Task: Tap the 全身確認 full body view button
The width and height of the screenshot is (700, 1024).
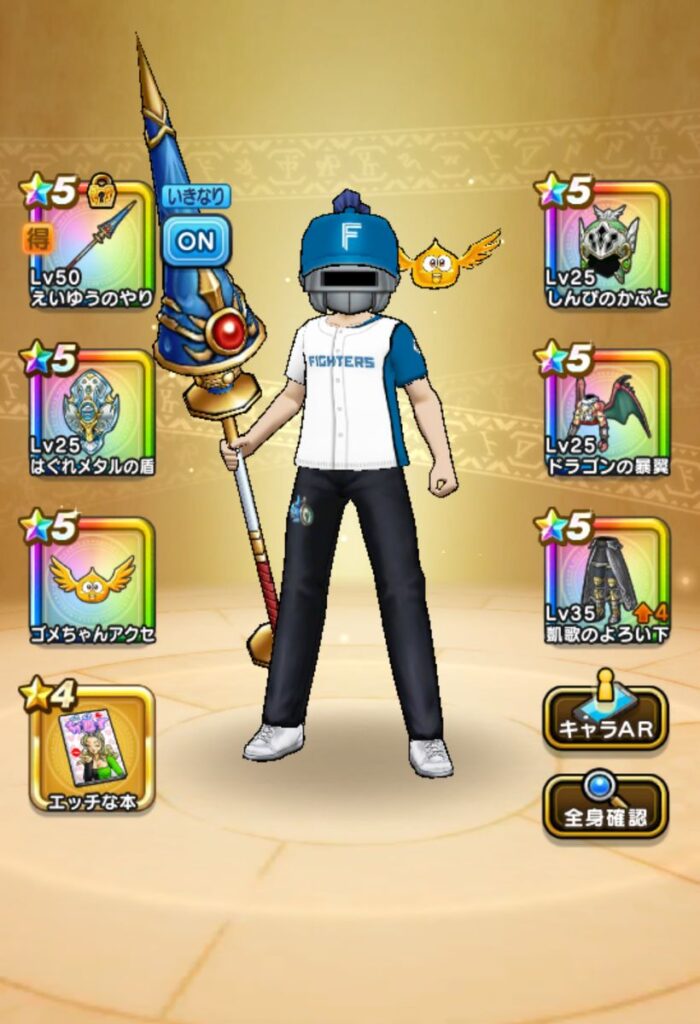Action: tap(604, 808)
